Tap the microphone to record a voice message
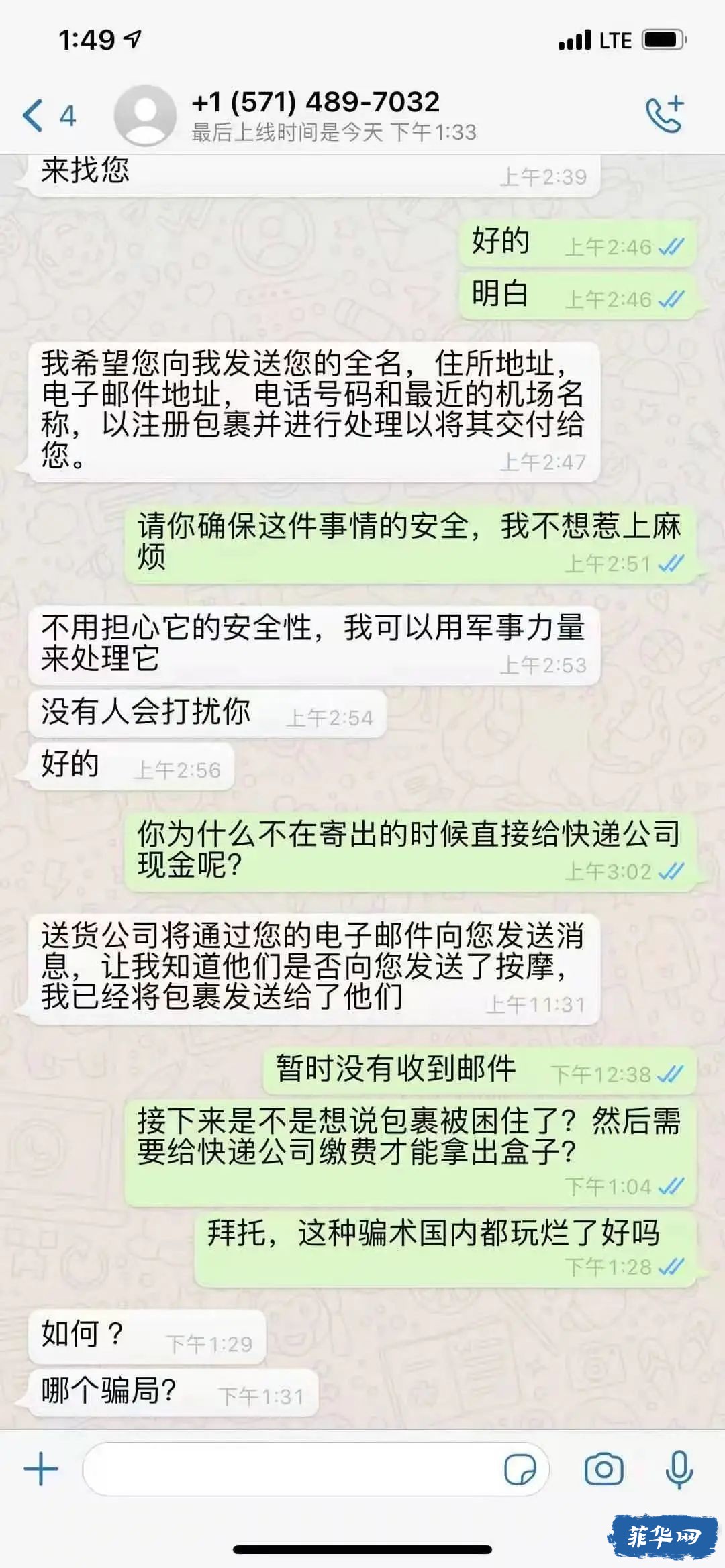The image size is (725, 1568). [679, 1469]
